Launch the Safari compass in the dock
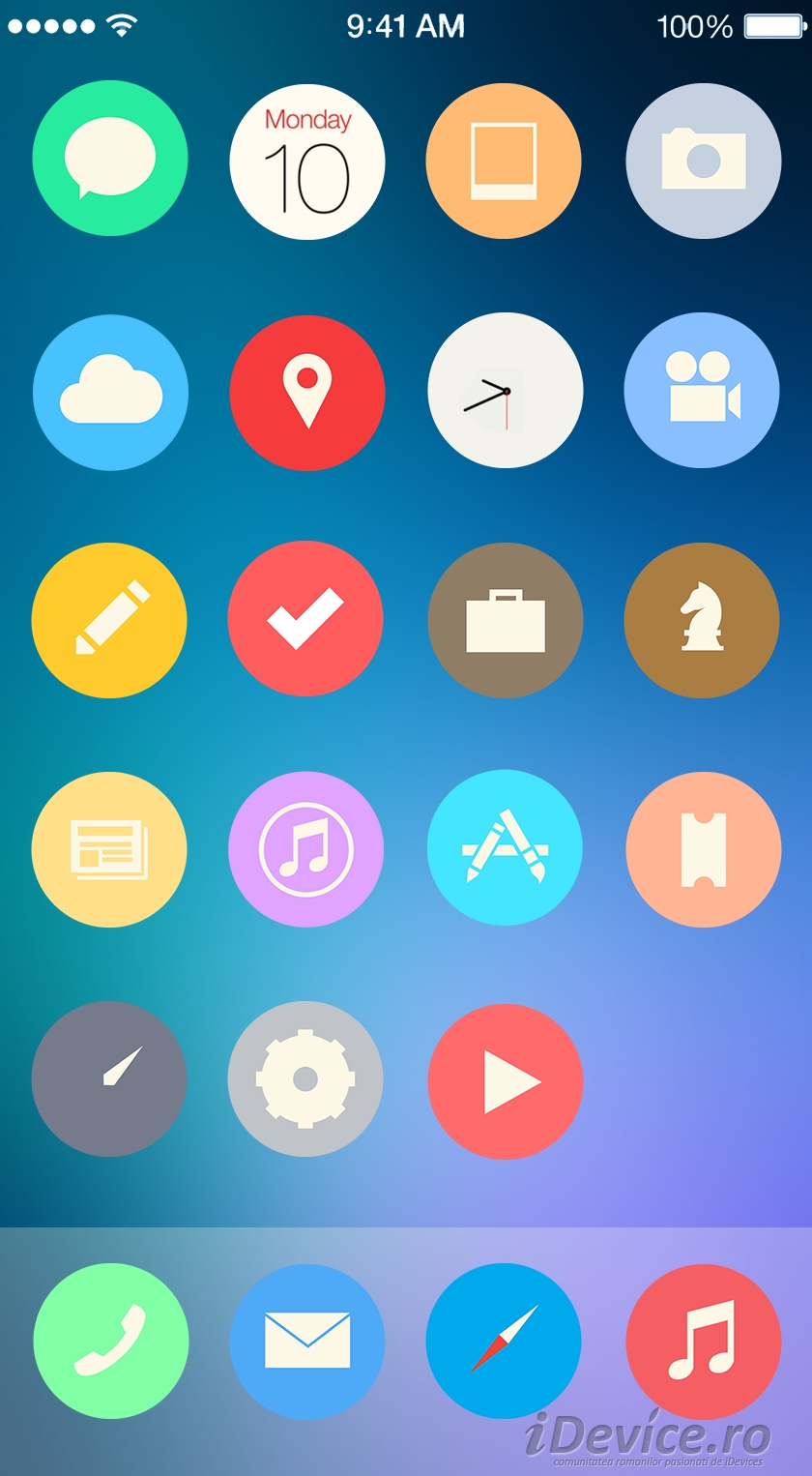Image resolution: width=812 pixels, height=1476 pixels. pyautogui.click(x=504, y=1341)
